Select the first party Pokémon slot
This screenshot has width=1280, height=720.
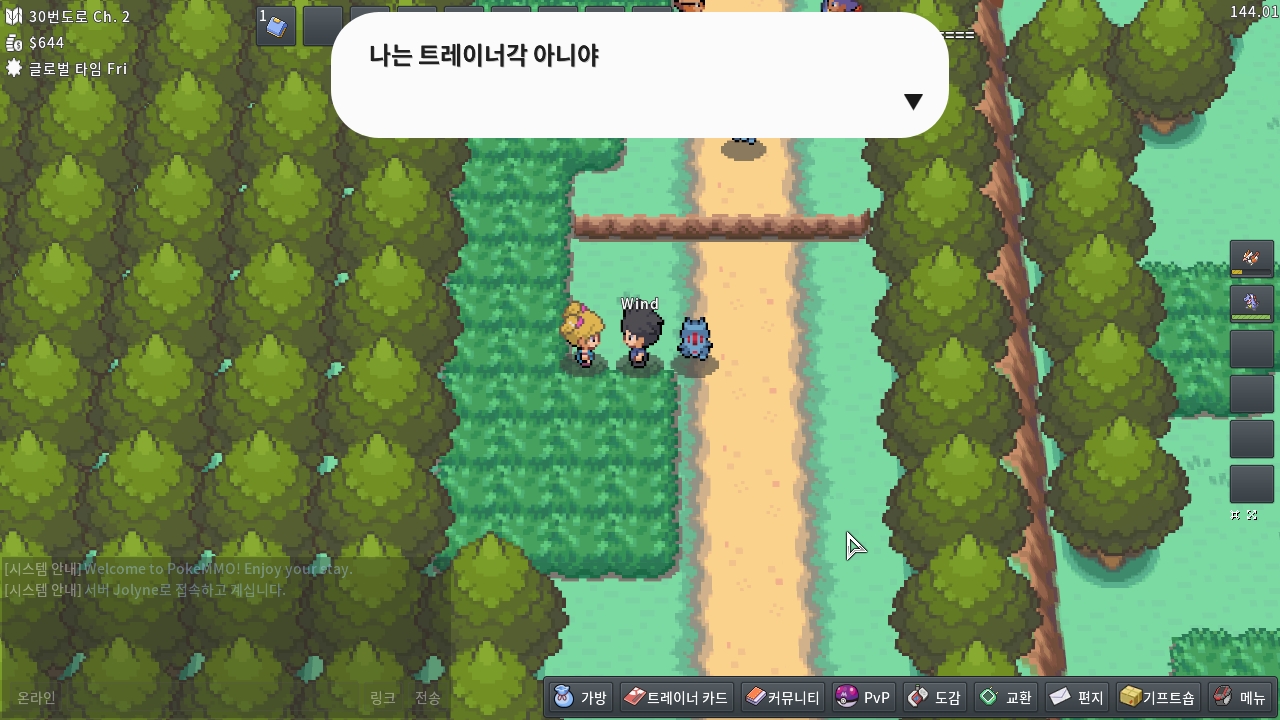1251,259
